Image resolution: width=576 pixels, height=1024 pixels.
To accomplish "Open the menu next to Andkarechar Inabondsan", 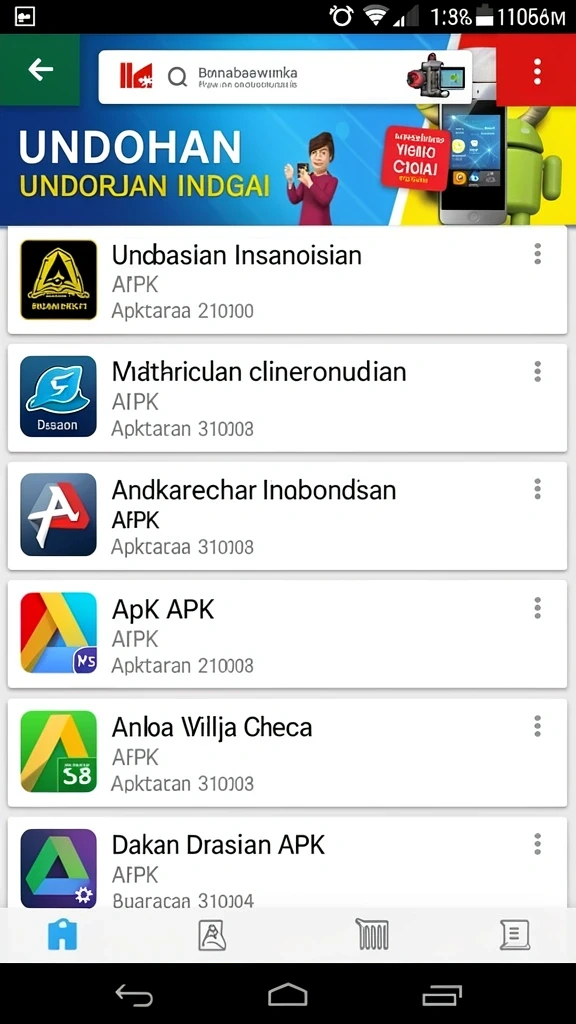I will pos(537,488).
